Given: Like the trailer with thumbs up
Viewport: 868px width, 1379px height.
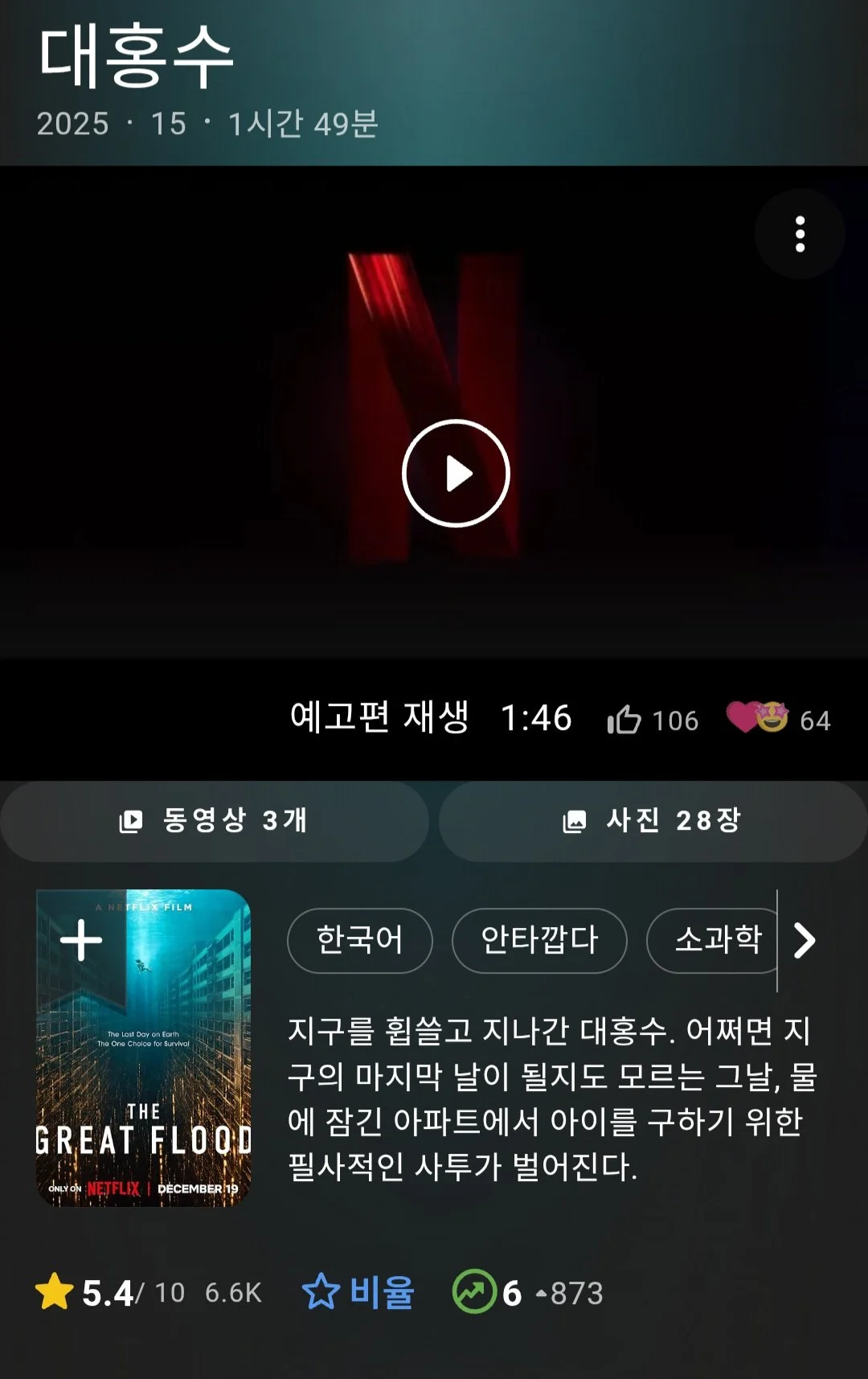Looking at the screenshot, I should coord(625,720).
